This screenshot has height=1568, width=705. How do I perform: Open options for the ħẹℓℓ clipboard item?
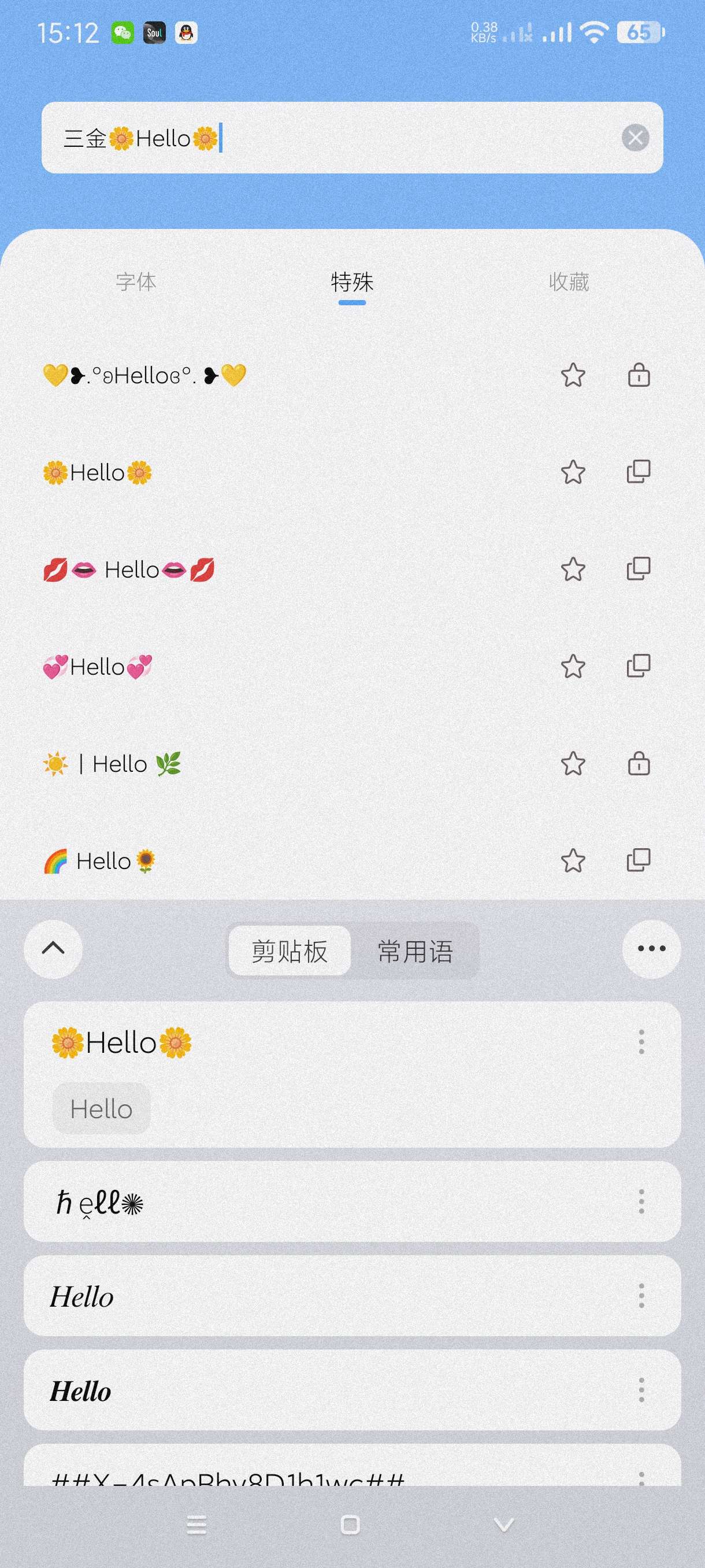pos(641,1201)
